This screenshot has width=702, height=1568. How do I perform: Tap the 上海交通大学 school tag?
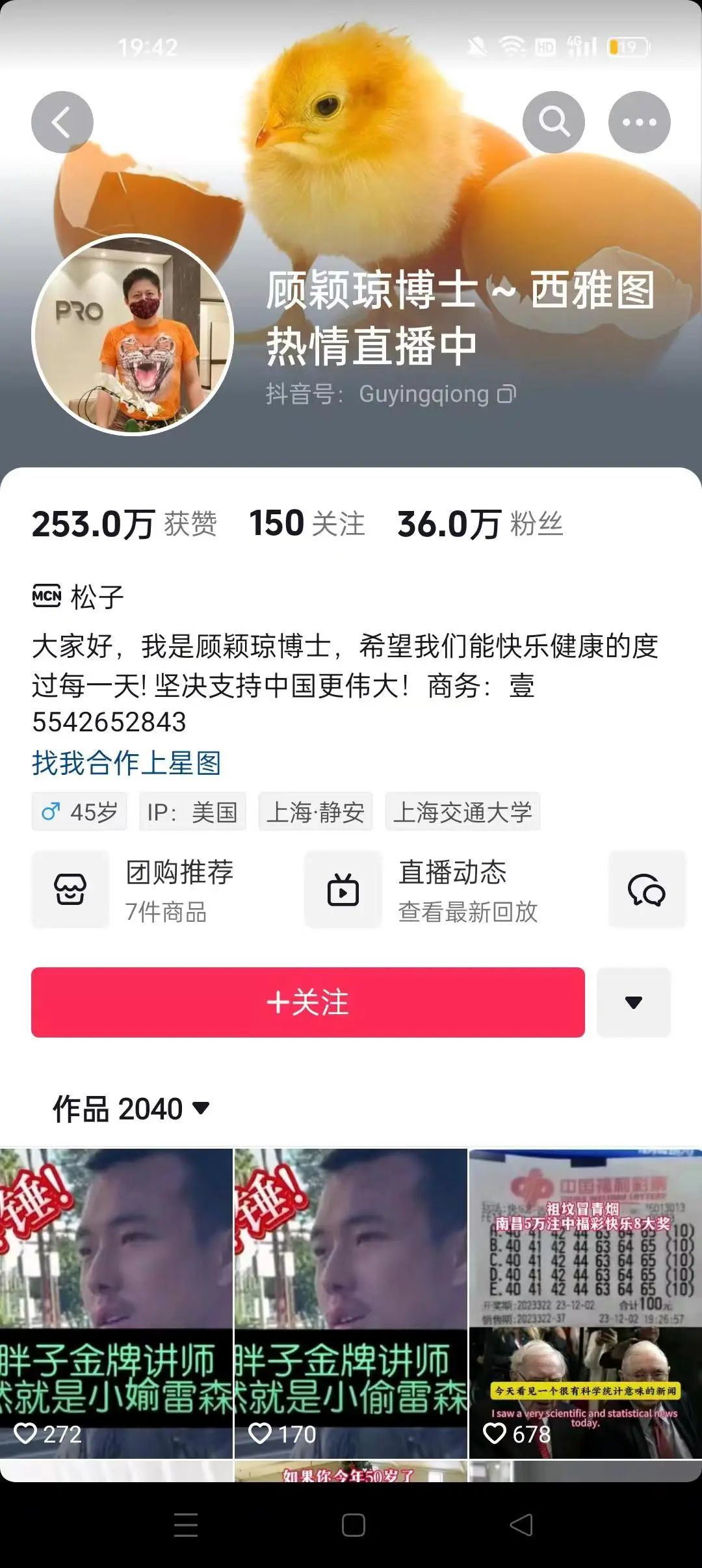[461, 811]
